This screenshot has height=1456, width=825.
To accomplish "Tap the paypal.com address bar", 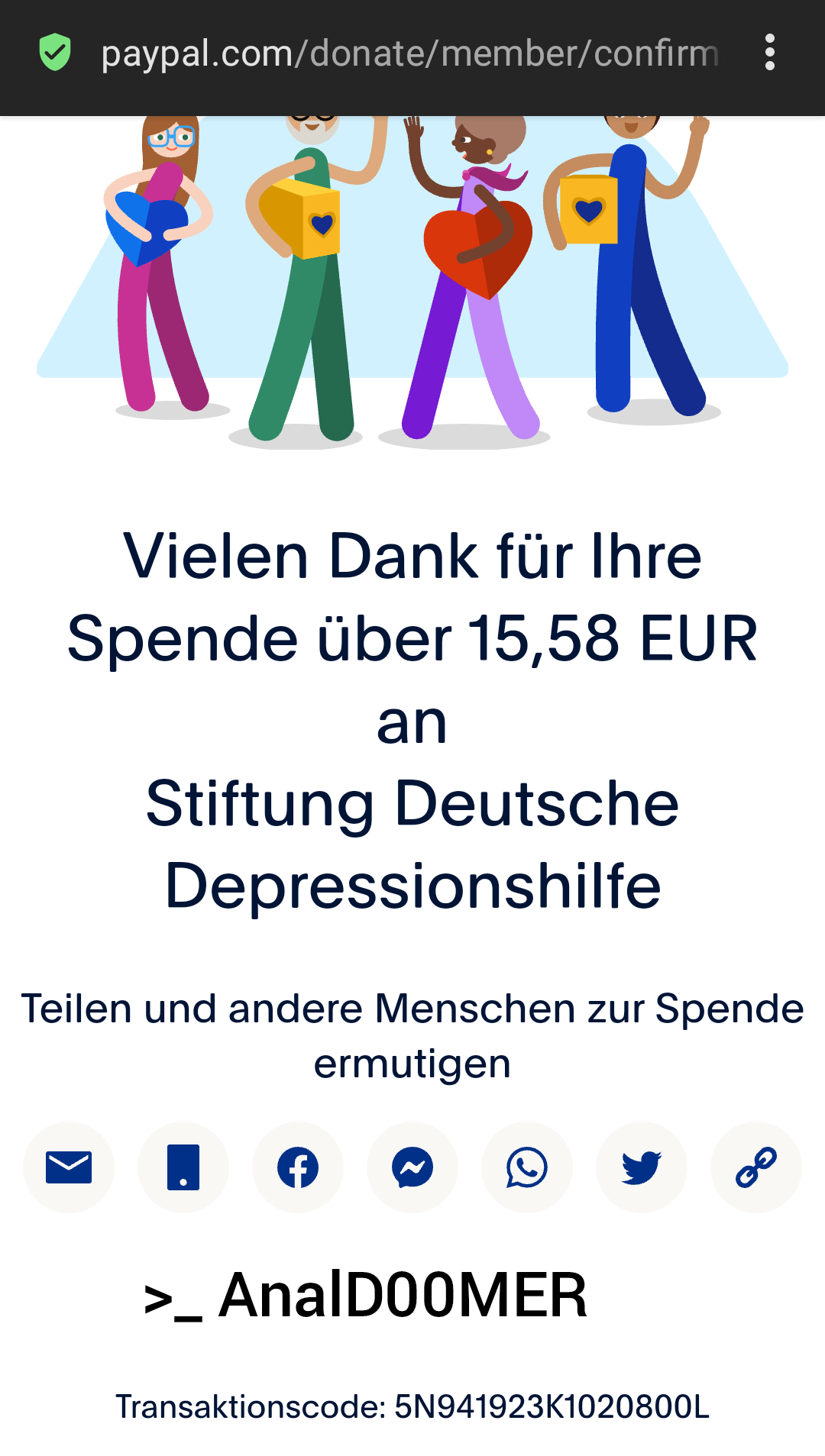I will [409, 53].
